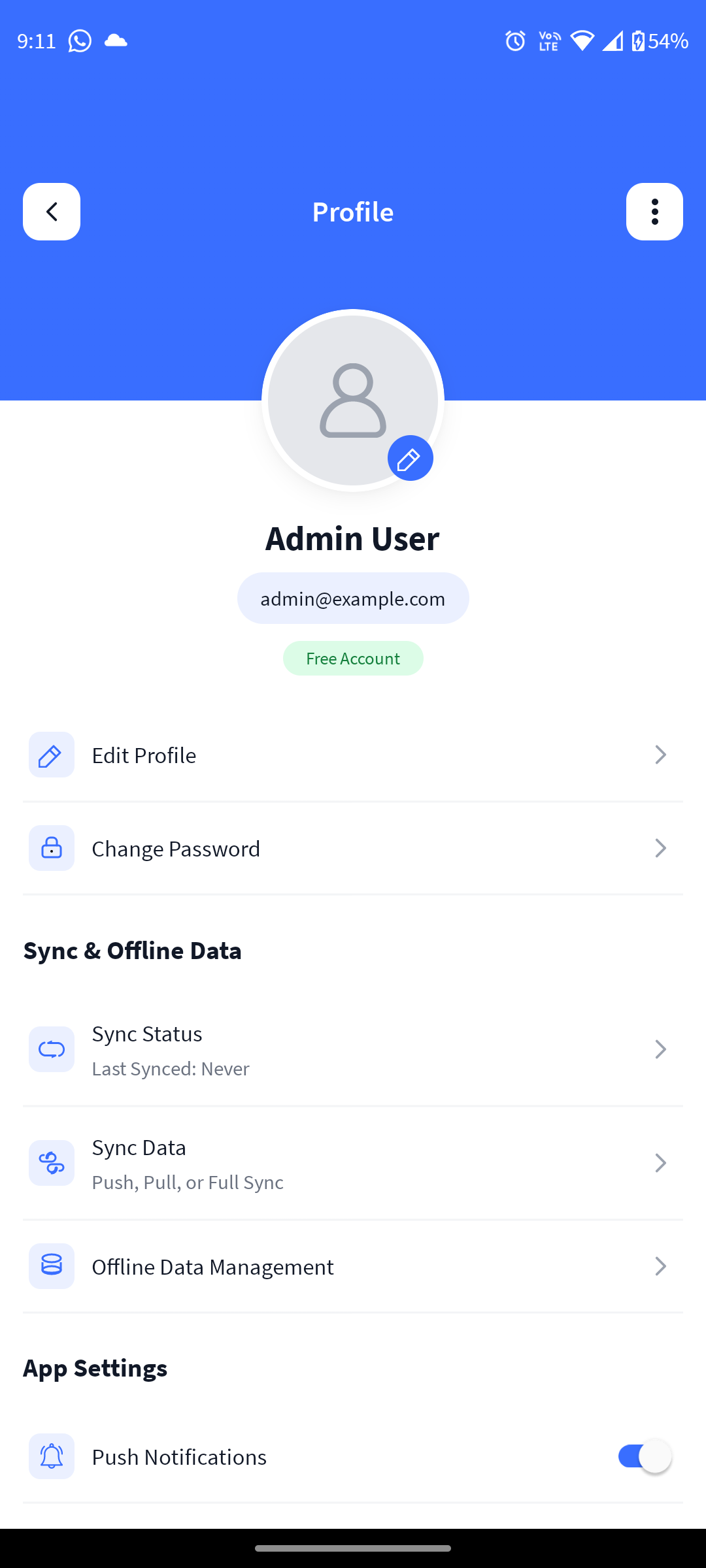This screenshot has width=706, height=1568.
Task: Go back using the back arrow
Action: point(52,212)
